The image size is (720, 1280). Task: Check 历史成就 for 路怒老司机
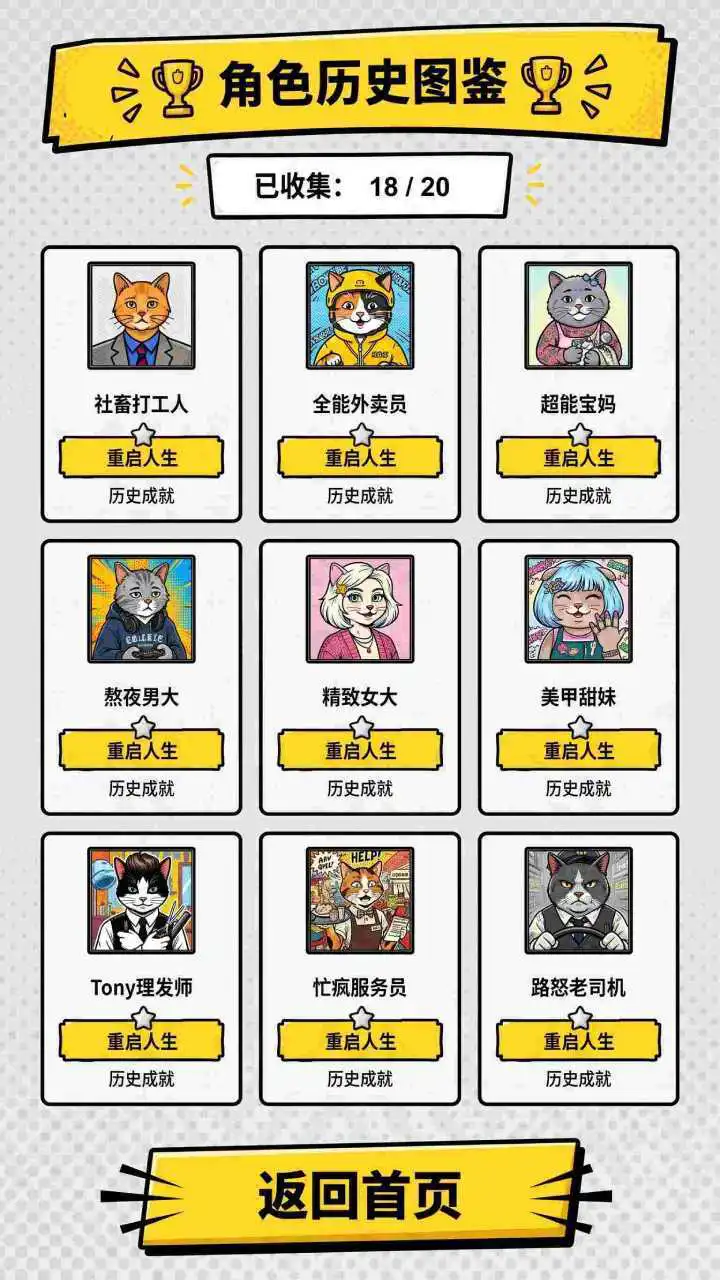(x=579, y=1079)
